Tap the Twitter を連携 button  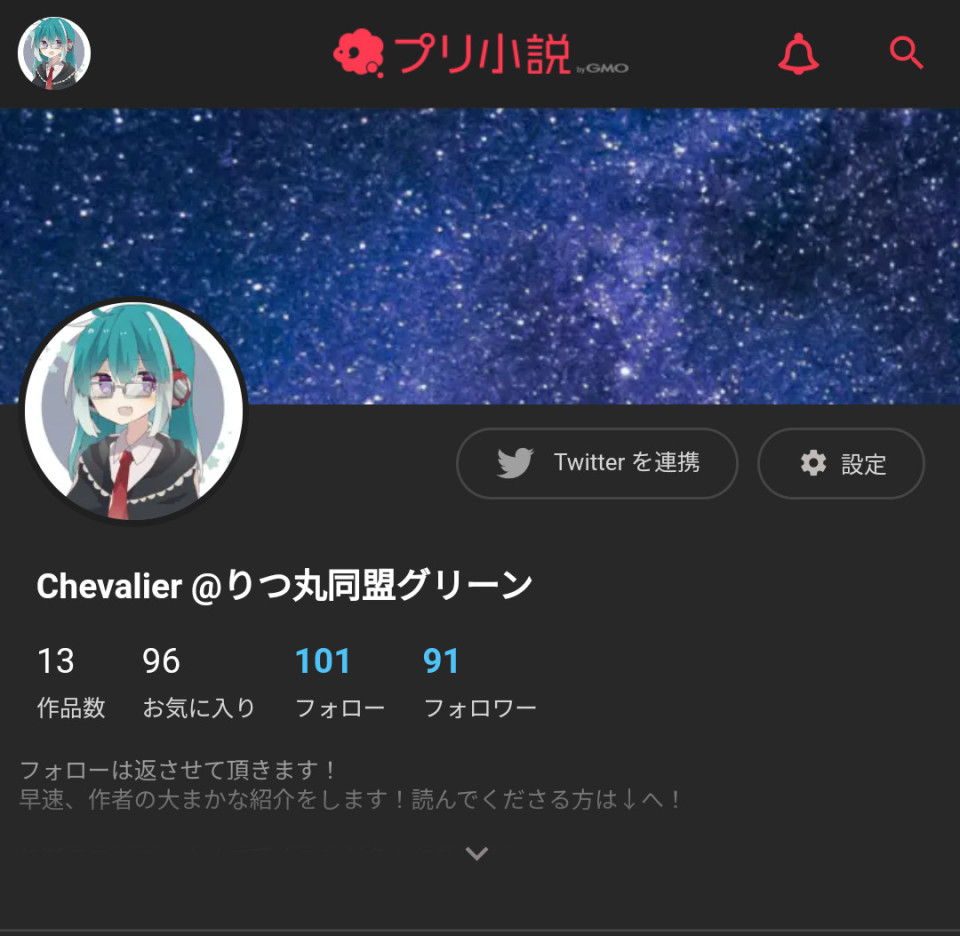click(597, 463)
